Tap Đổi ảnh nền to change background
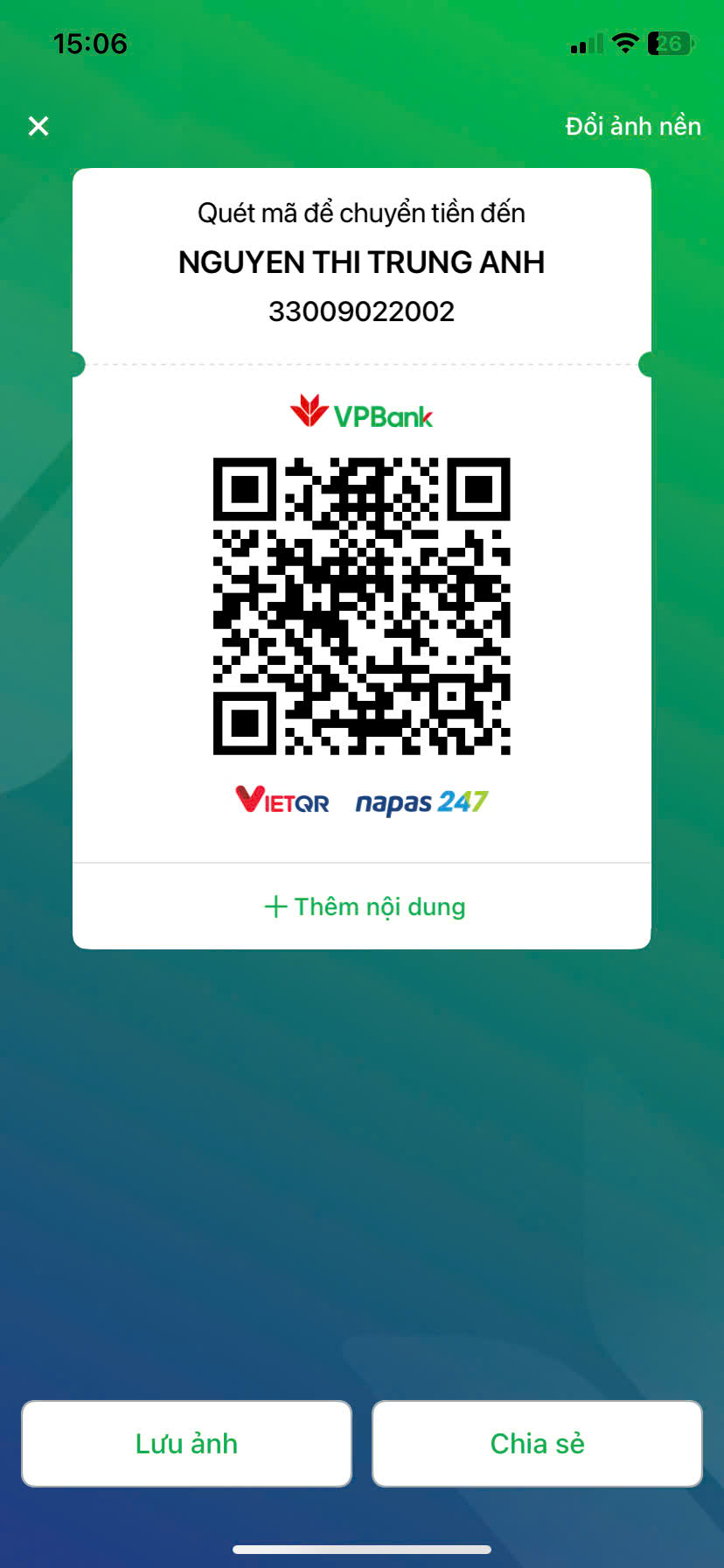724x1568 pixels. 632,126
